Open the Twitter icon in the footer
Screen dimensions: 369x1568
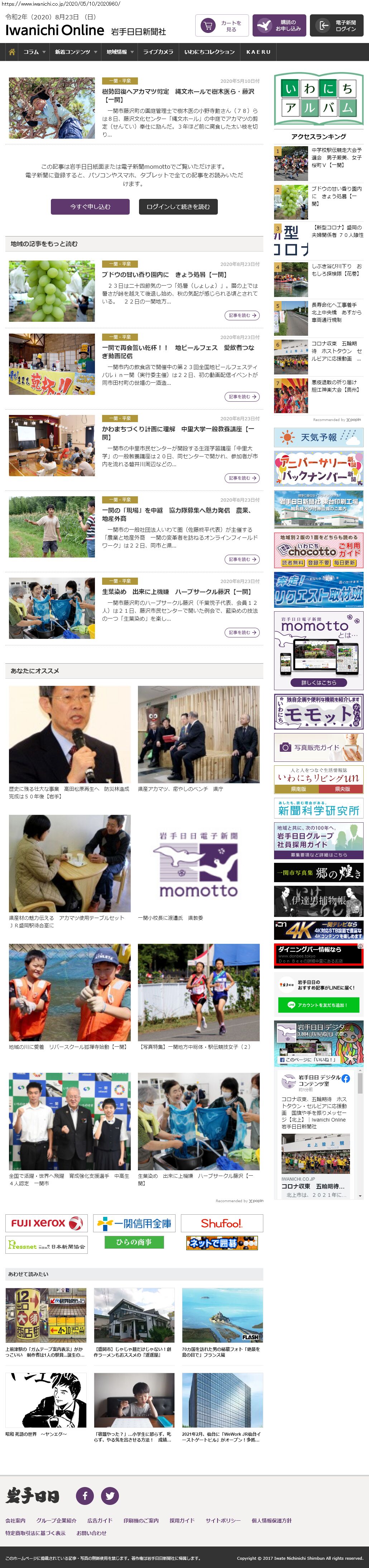[110, 1494]
